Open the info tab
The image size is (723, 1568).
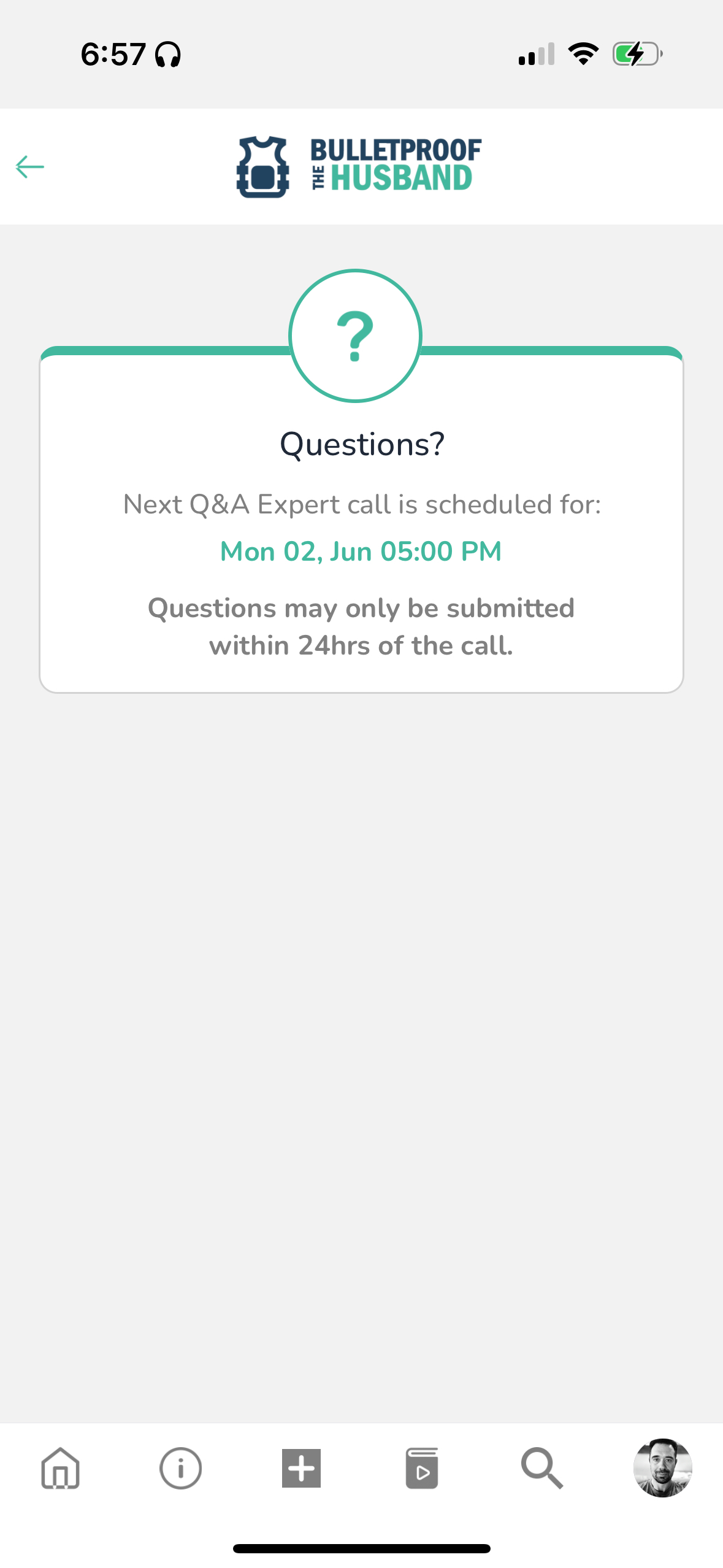(180, 1468)
